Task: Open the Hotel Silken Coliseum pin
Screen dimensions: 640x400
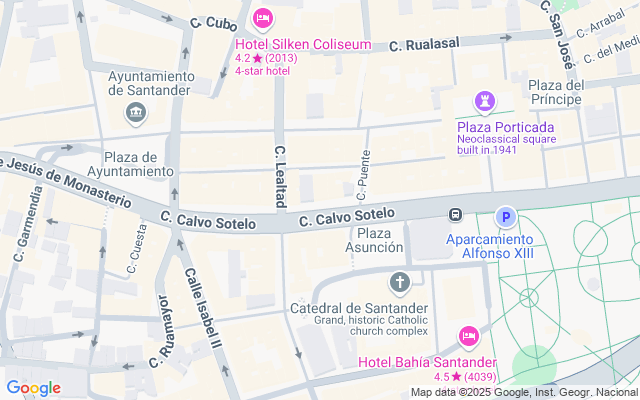Action: pos(264,18)
